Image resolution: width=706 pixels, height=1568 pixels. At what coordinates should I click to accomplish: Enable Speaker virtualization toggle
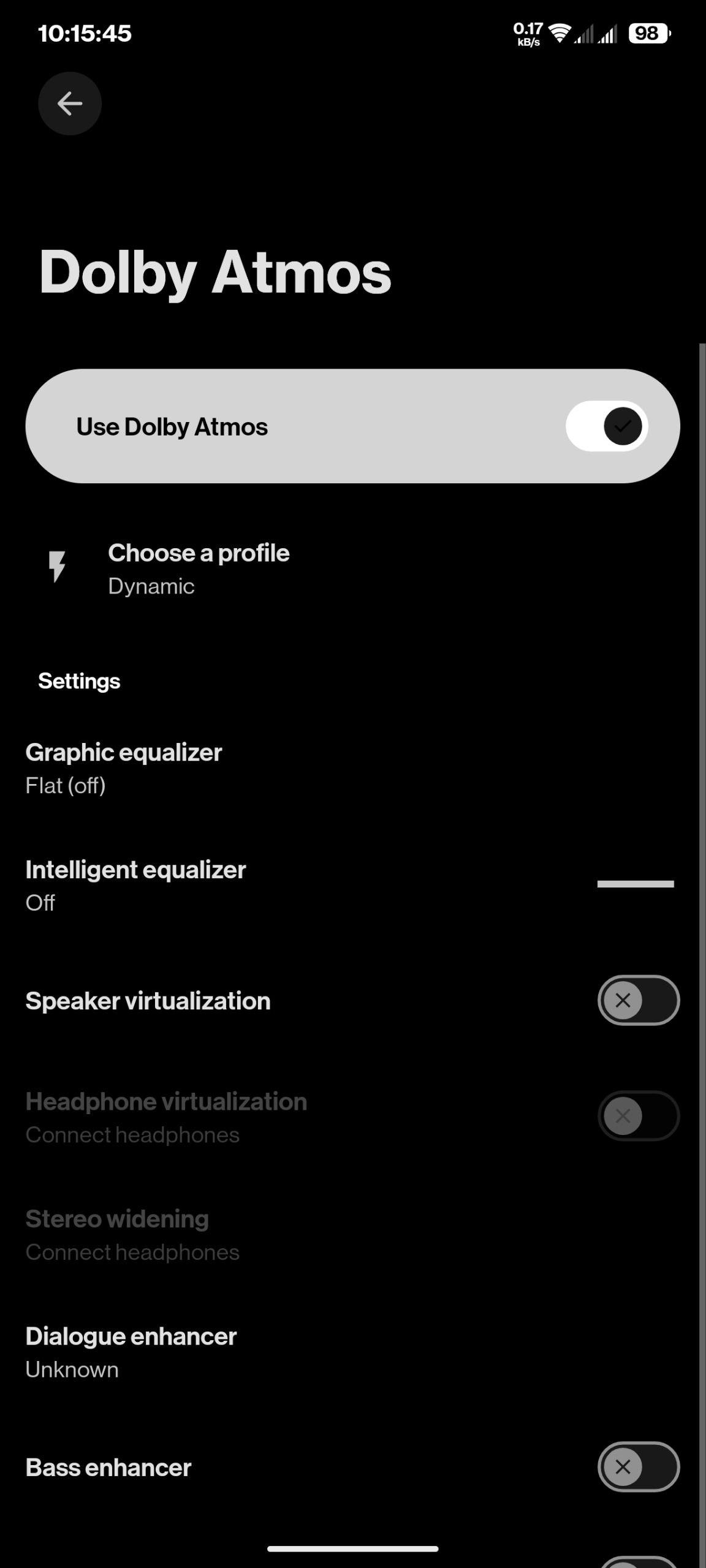638,1000
